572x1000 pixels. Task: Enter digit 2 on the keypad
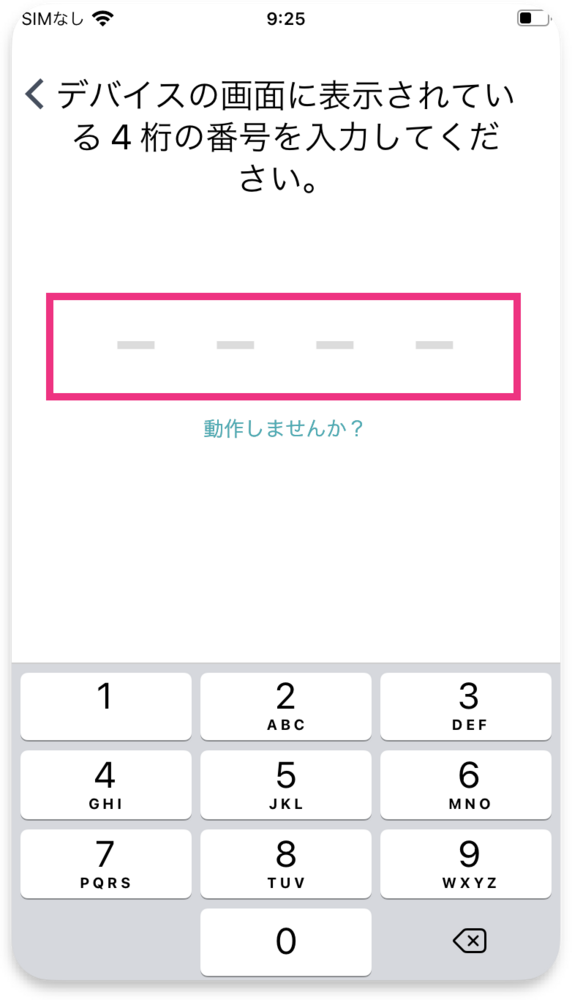click(x=286, y=706)
